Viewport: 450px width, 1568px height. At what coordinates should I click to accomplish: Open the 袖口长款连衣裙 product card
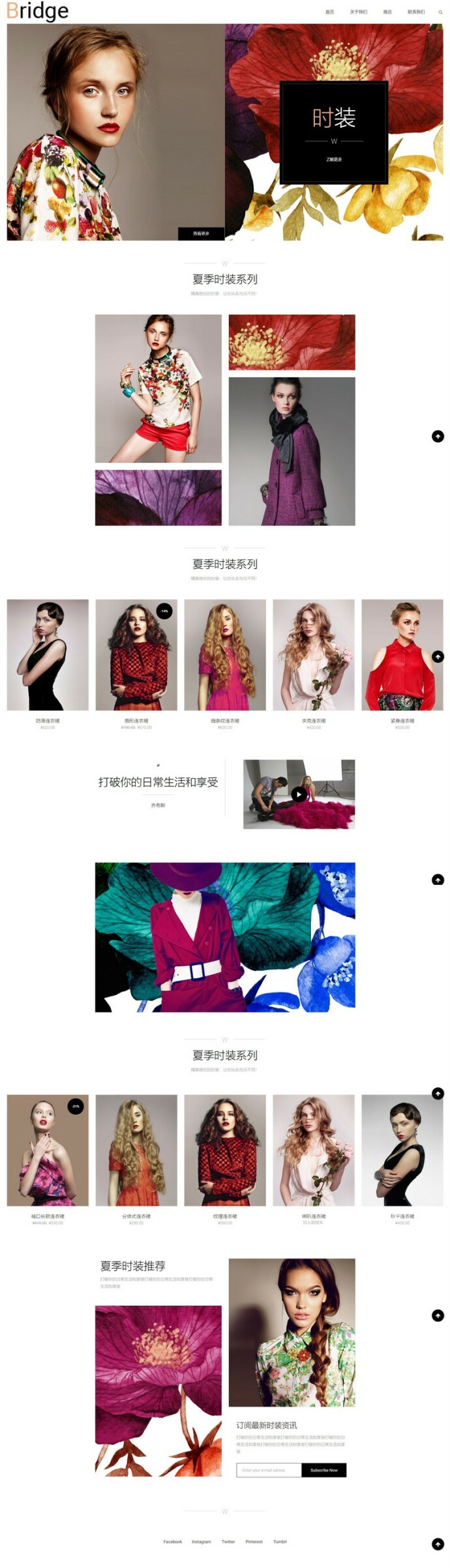[x=48, y=1150]
